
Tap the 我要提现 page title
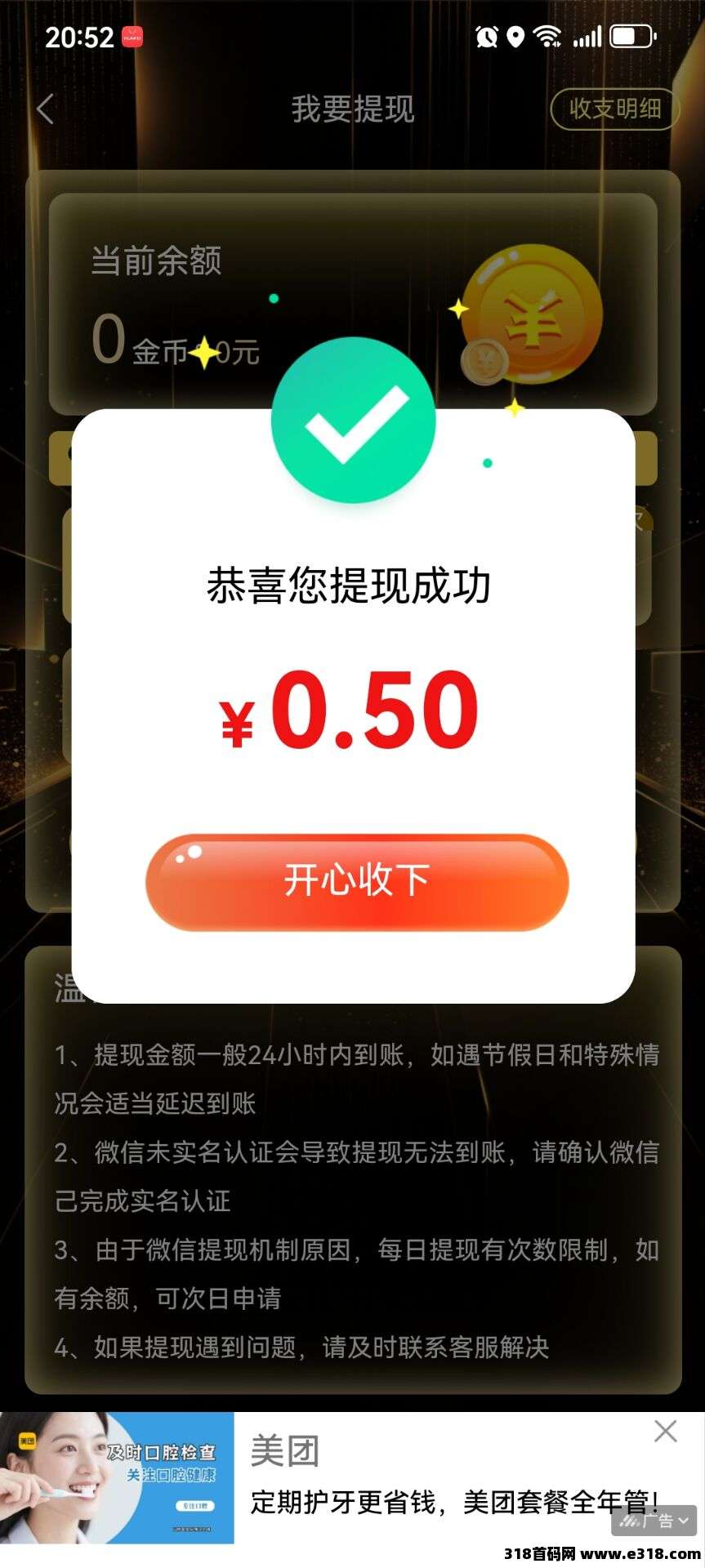point(352,109)
